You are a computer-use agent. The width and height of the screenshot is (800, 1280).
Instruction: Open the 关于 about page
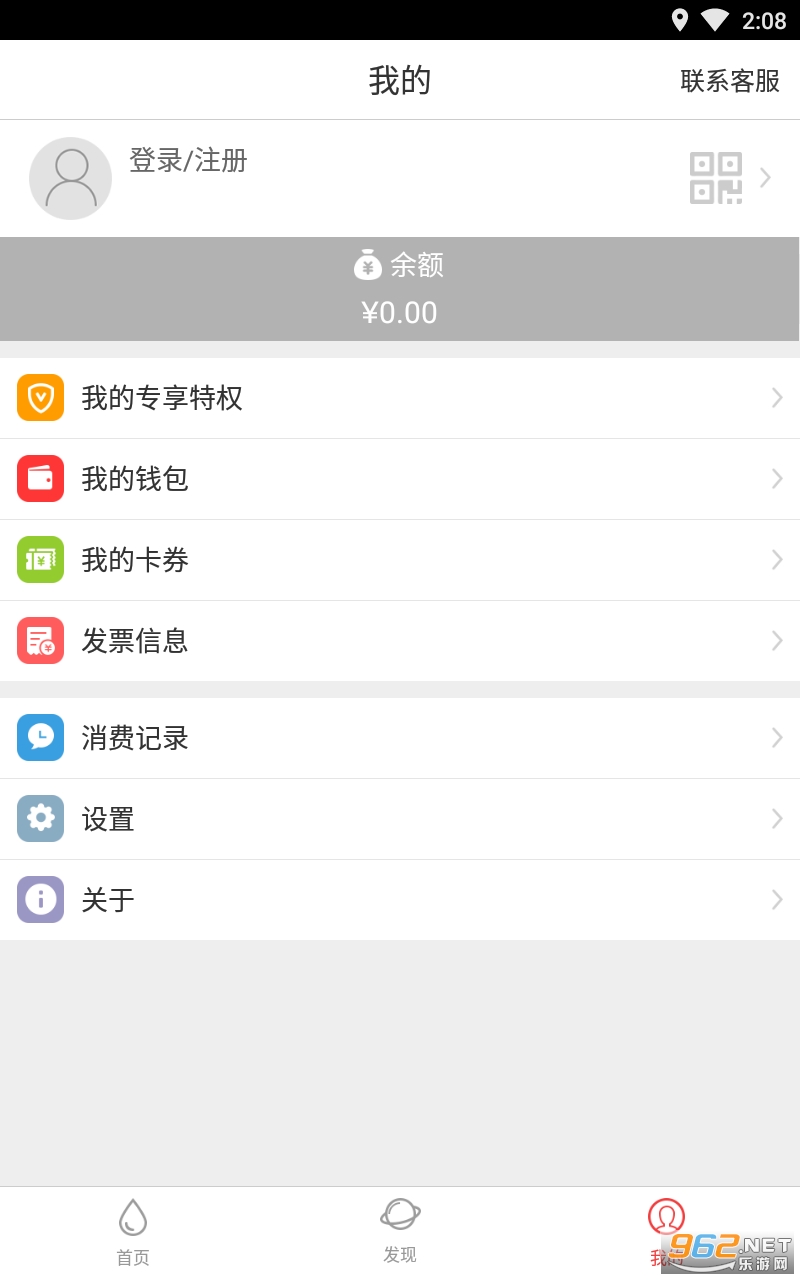coord(400,900)
